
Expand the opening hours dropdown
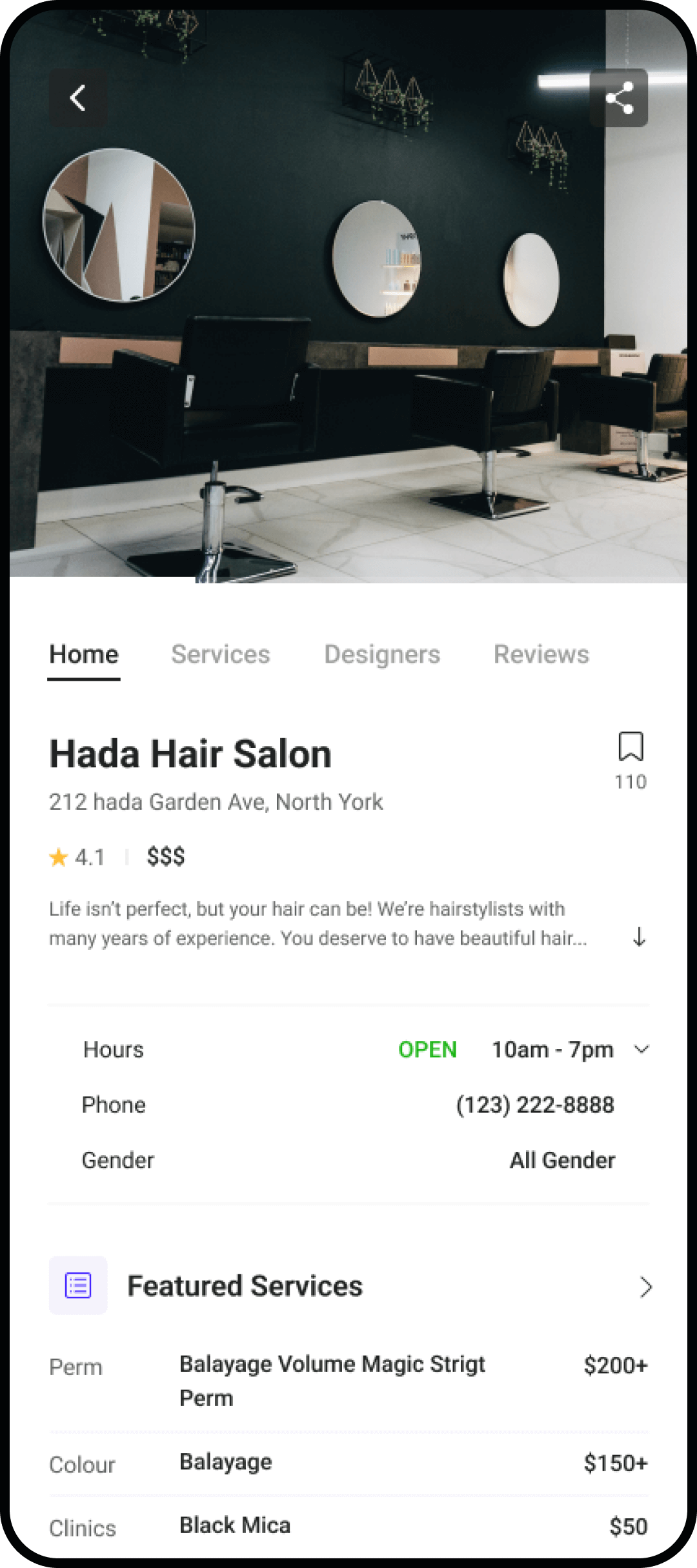641,1049
